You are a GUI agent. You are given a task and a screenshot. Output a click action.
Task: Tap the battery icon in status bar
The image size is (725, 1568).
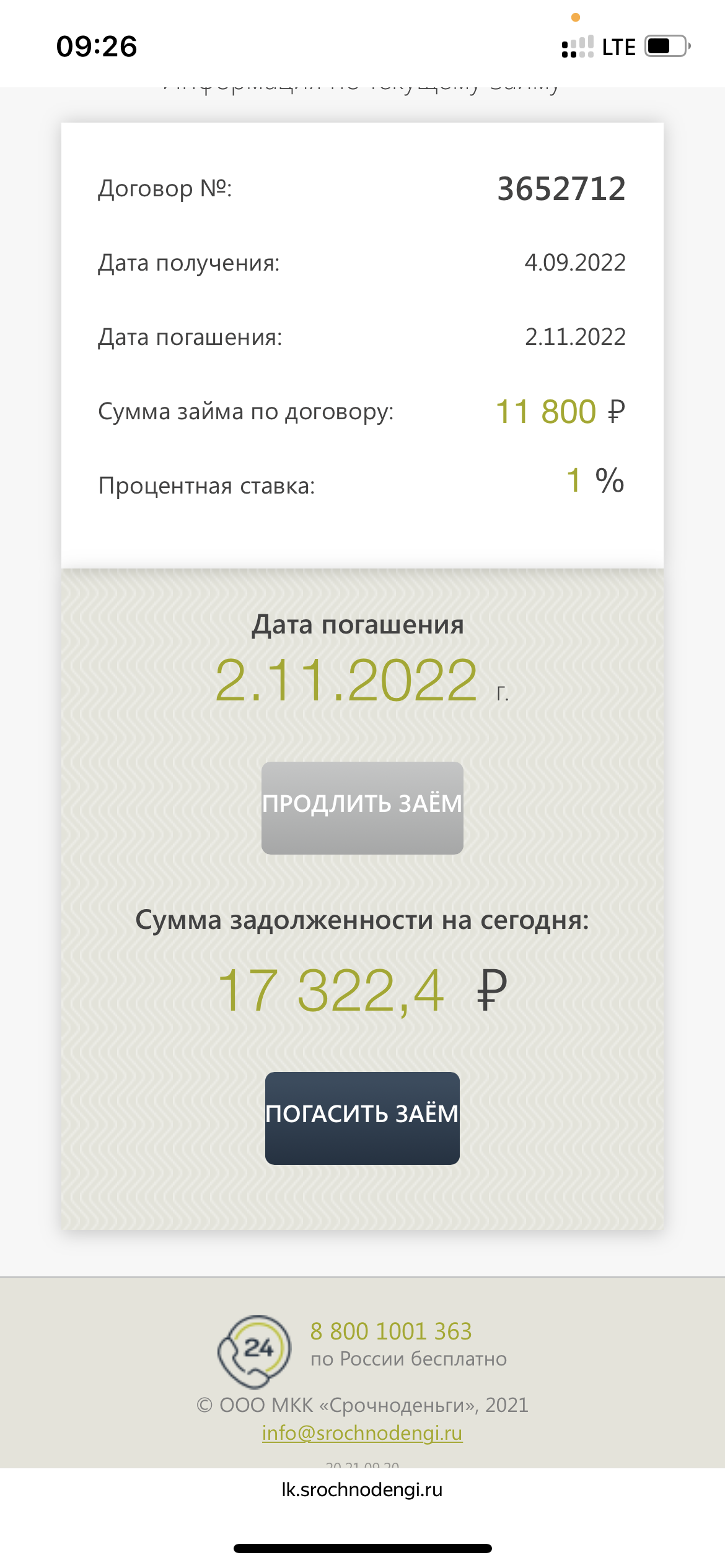[668, 45]
